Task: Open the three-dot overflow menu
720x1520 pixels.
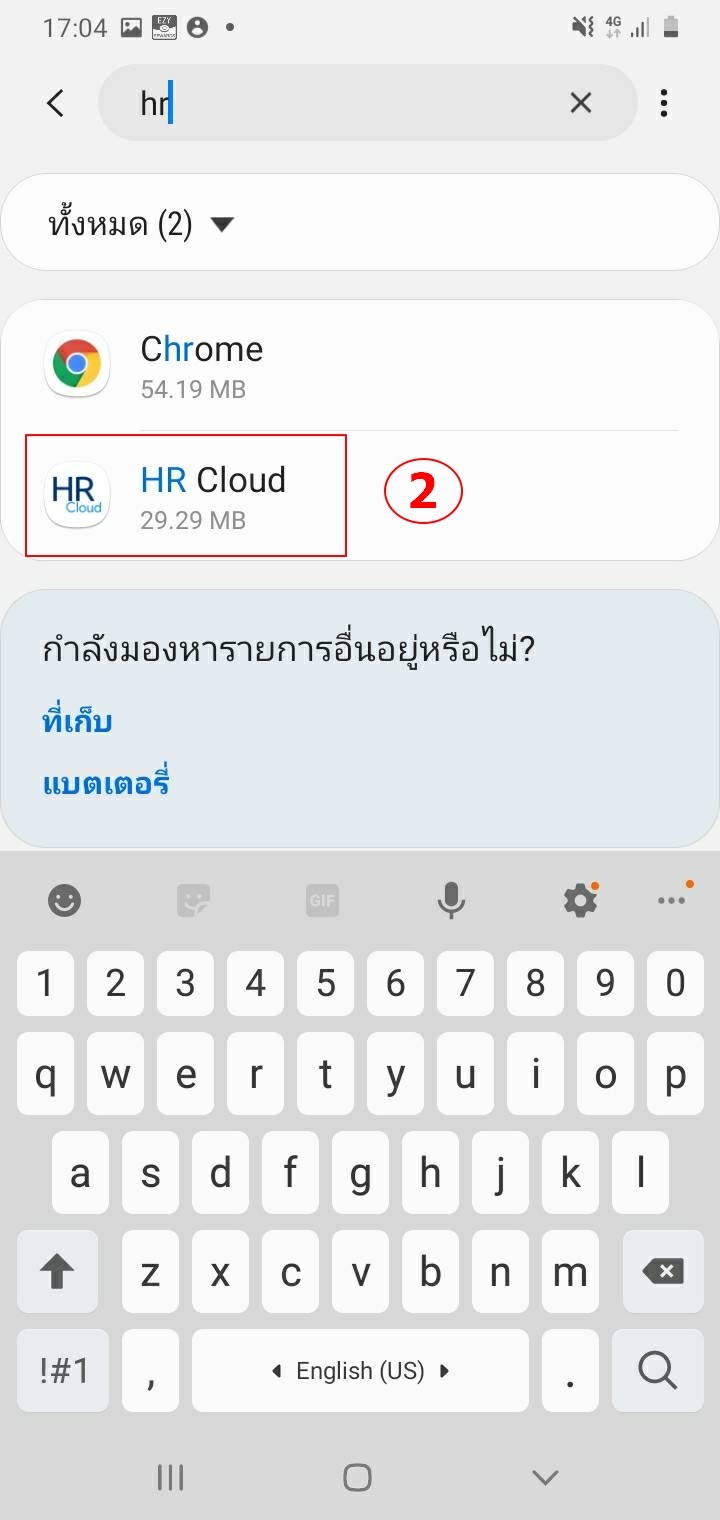Action: 664,102
